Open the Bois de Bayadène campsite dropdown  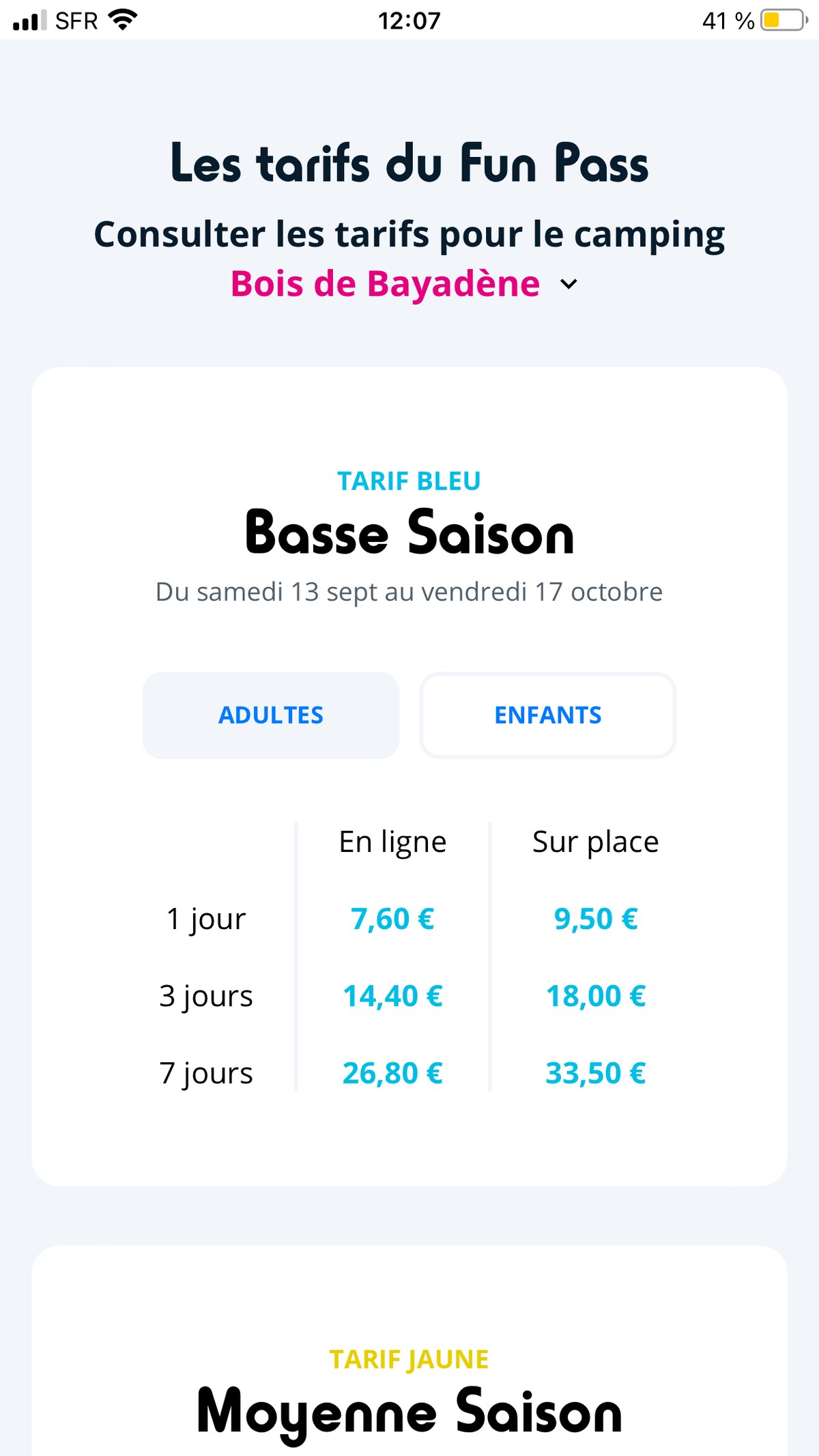[405, 284]
